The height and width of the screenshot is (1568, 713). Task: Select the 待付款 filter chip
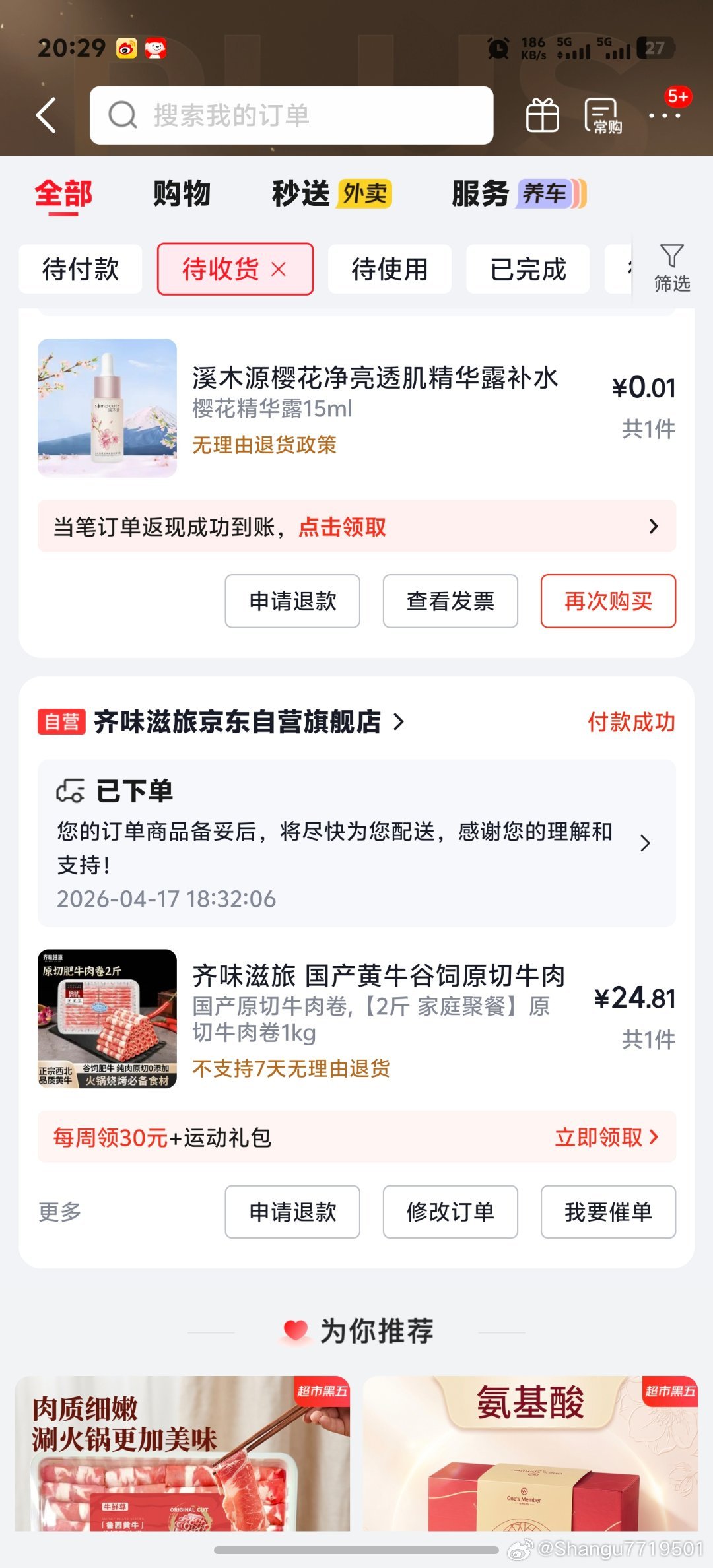[81, 269]
